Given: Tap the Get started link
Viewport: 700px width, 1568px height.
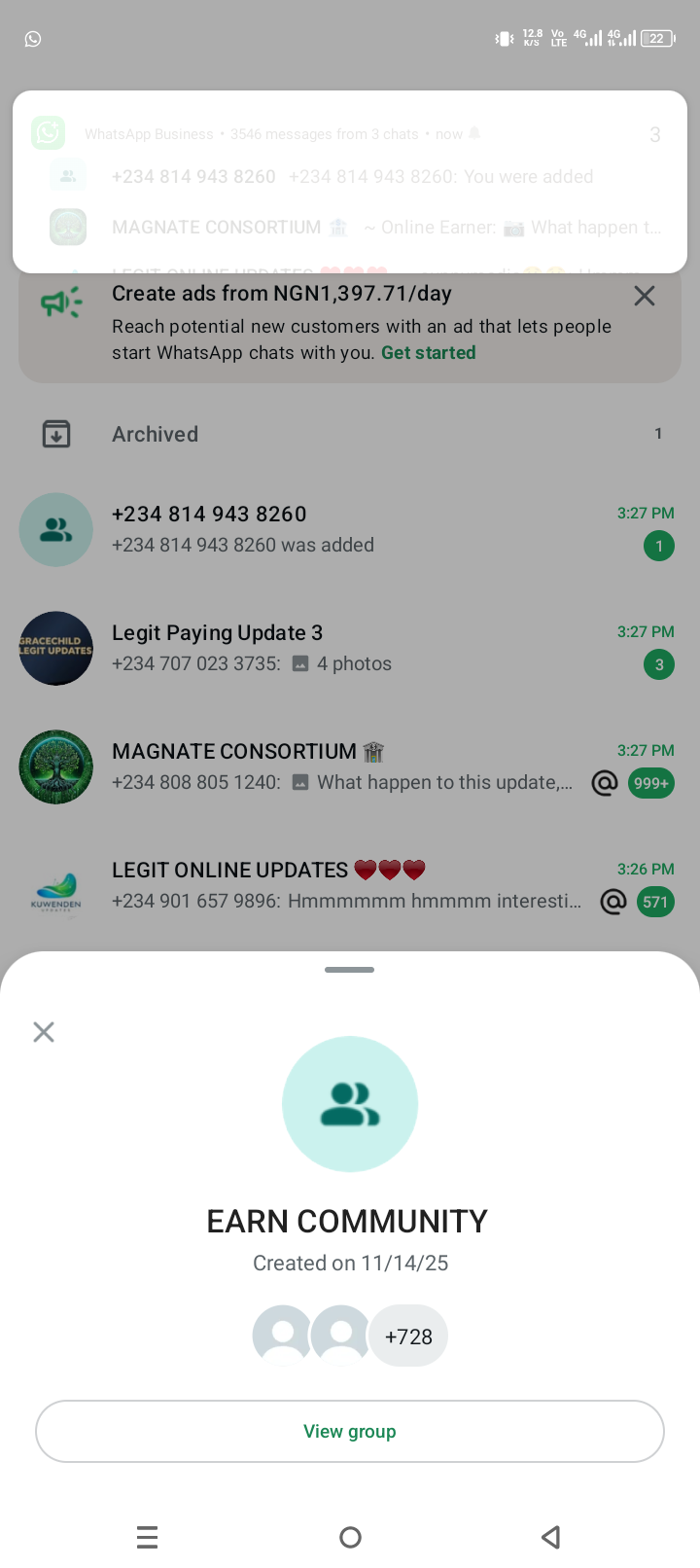Looking at the screenshot, I should 428,353.
